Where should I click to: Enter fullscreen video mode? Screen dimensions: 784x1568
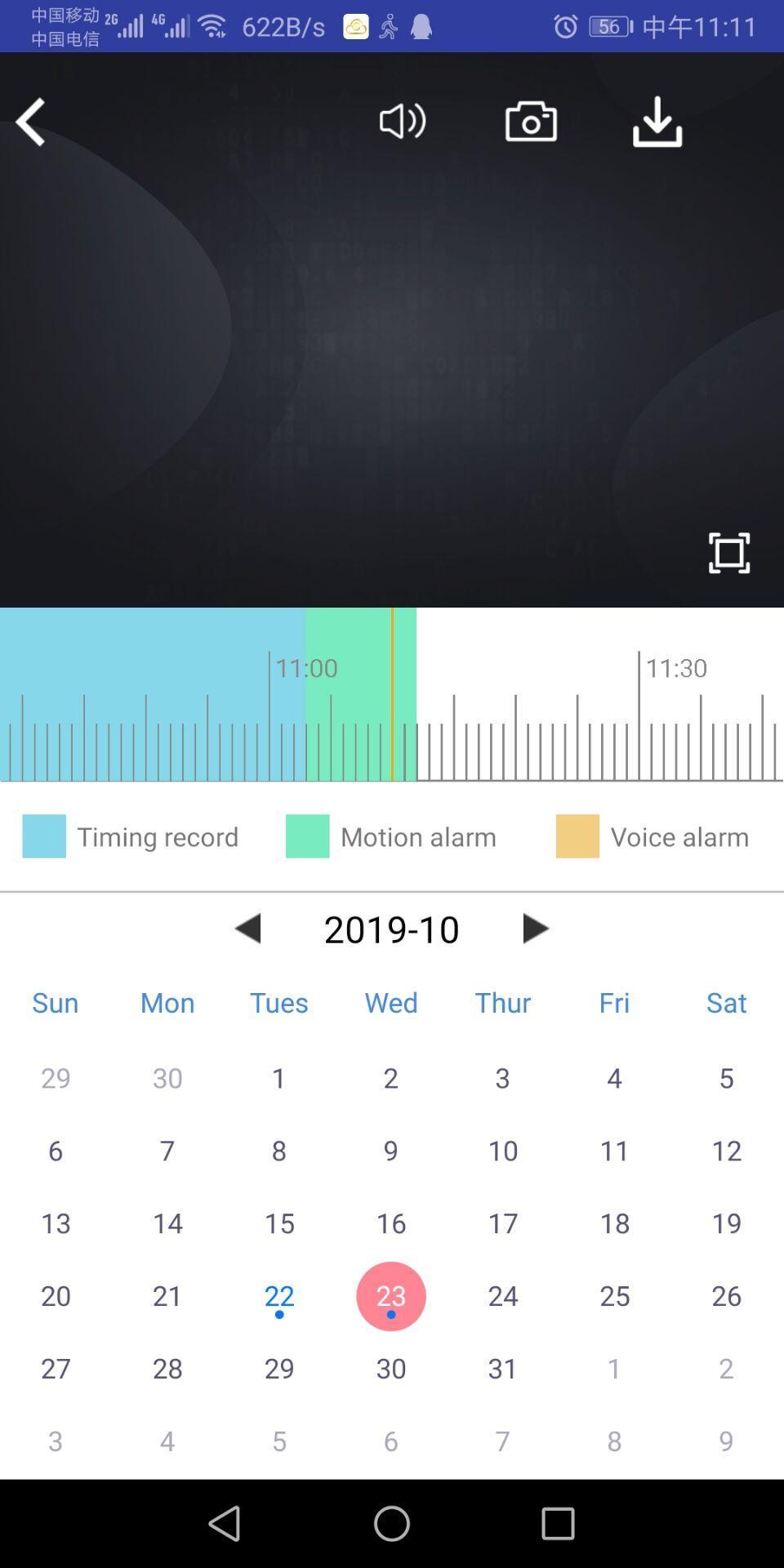[728, 553]
